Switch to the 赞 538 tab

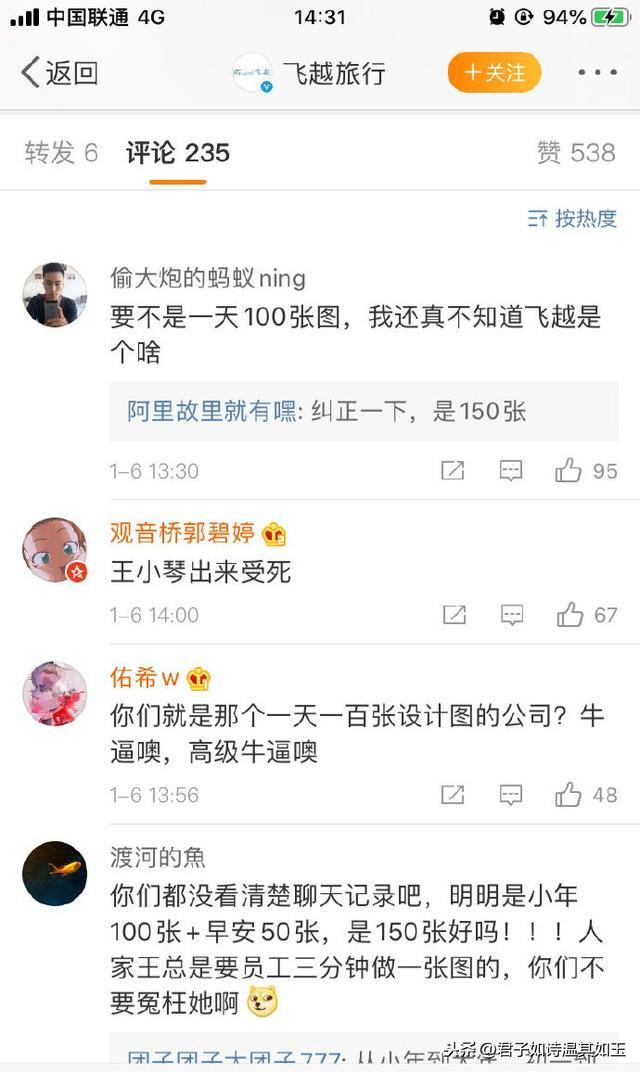click(x=576, y=153)
